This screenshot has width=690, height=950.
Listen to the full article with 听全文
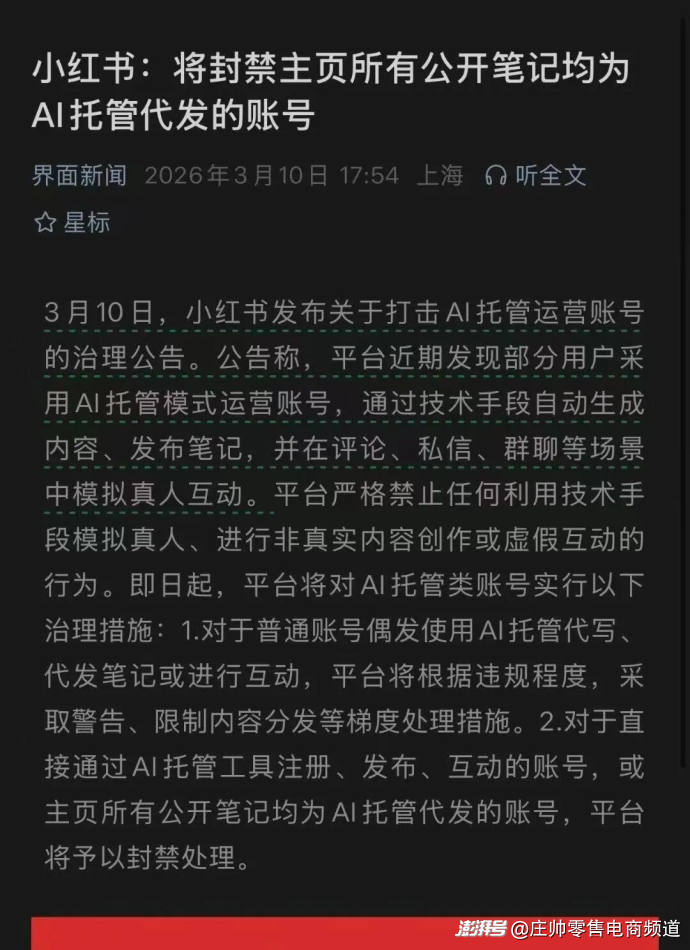coord(535,176)
